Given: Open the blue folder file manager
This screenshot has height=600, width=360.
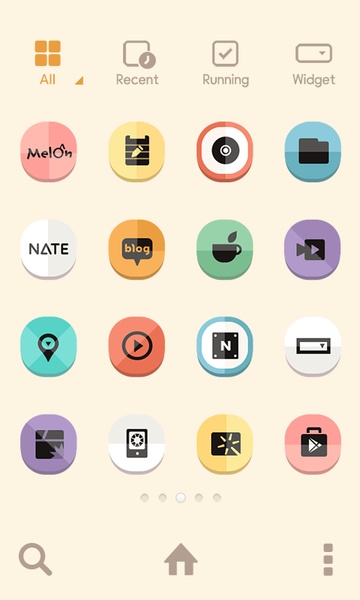Looking at the screenshot, I should pos(313,152).
